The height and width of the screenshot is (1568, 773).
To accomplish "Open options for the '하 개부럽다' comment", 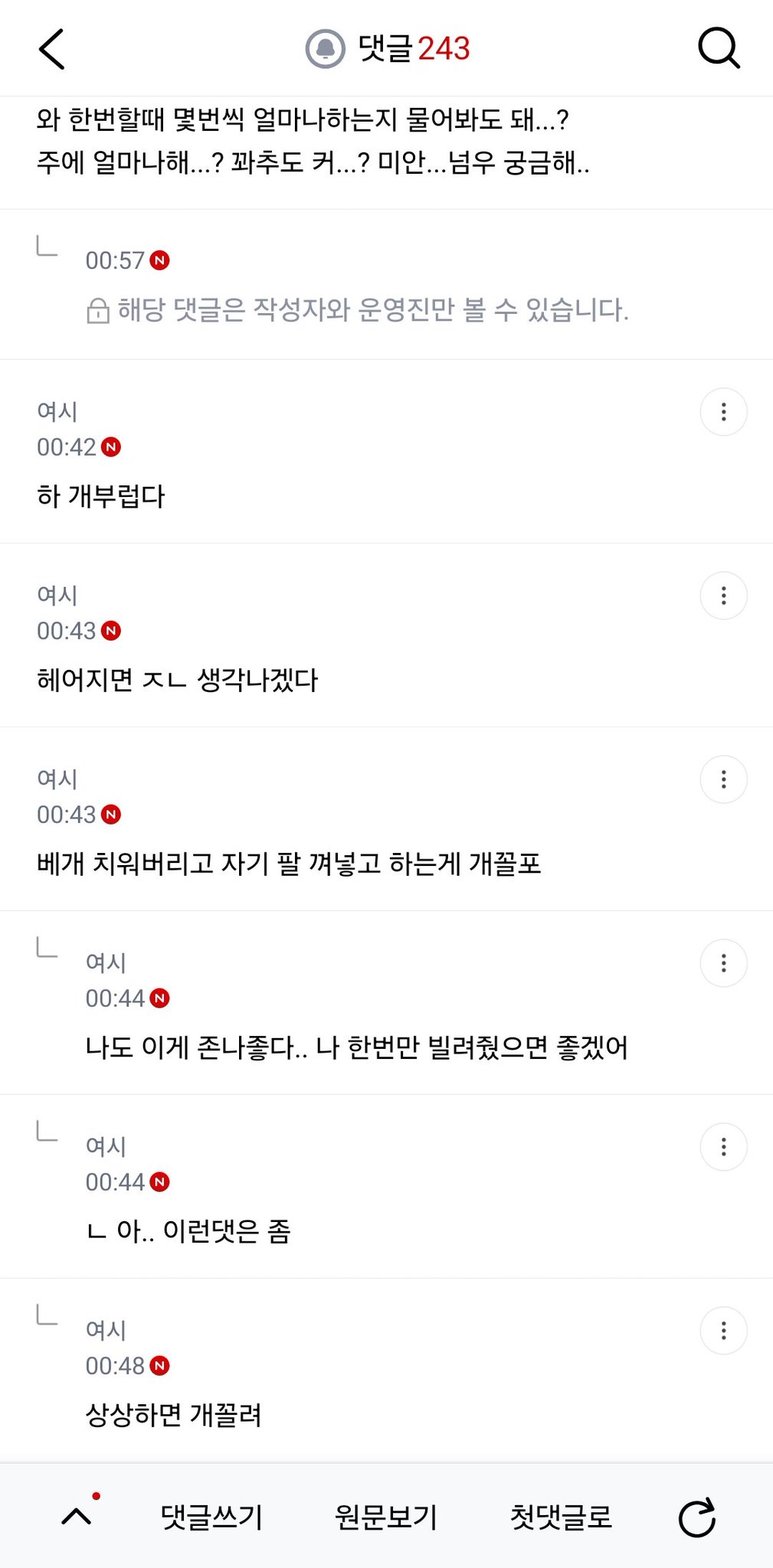I will [x=723, y=412].
